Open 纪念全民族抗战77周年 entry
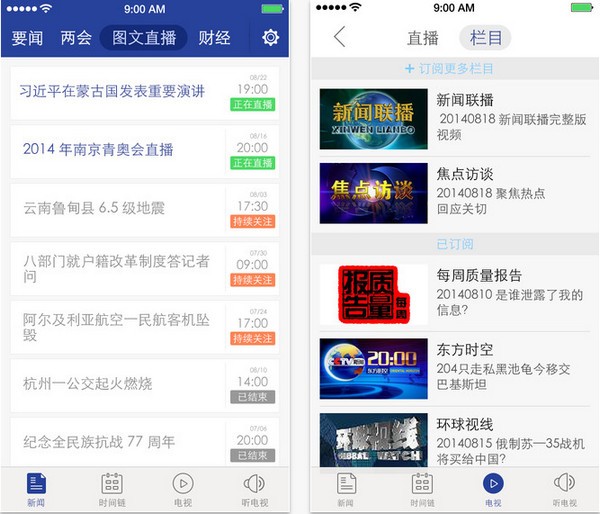Screen dimensions: 600x514 click(x=99, y=441)
